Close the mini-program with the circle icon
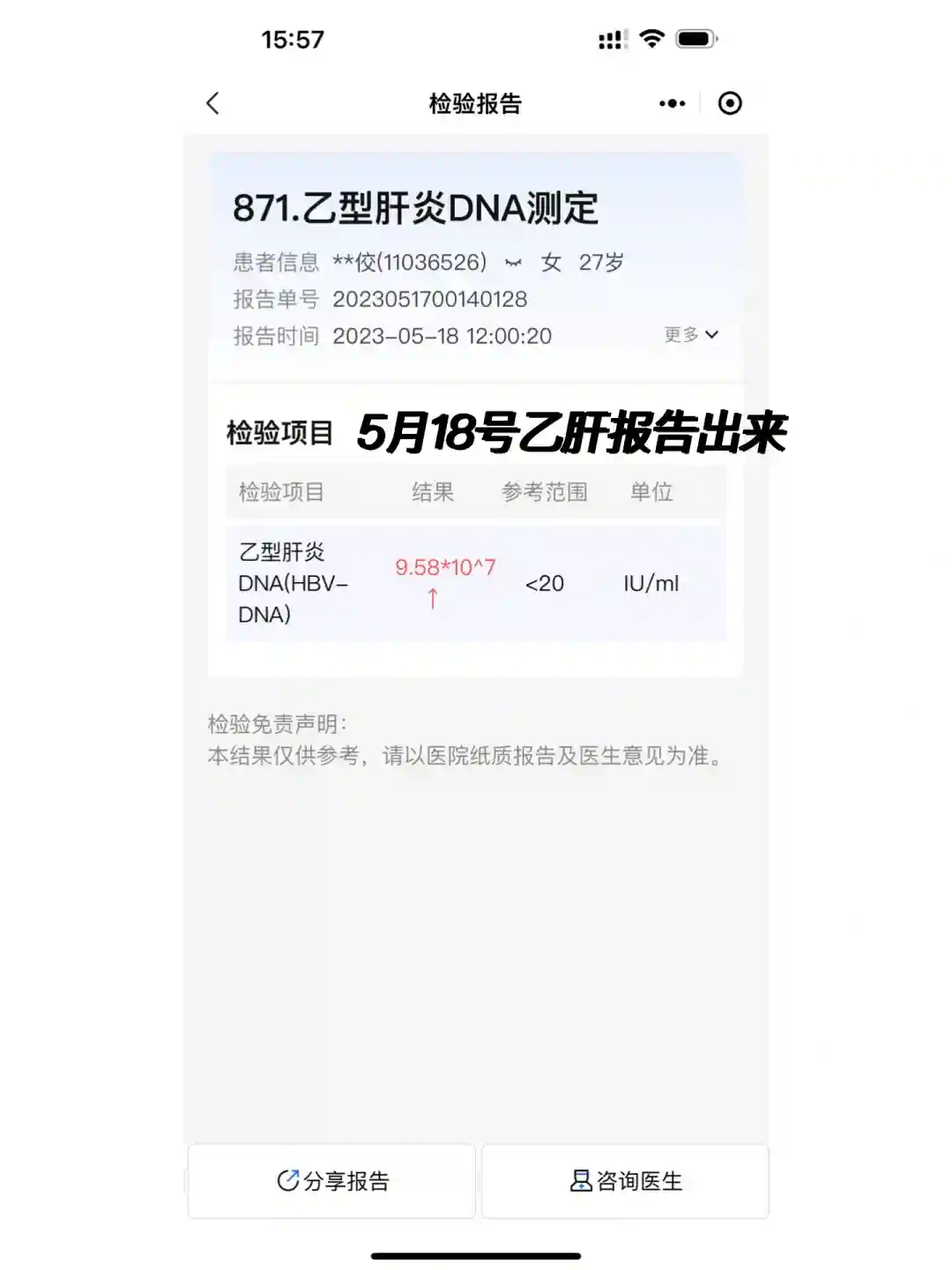The width and height of the screenshot is (952, 1270). [730, 103]
